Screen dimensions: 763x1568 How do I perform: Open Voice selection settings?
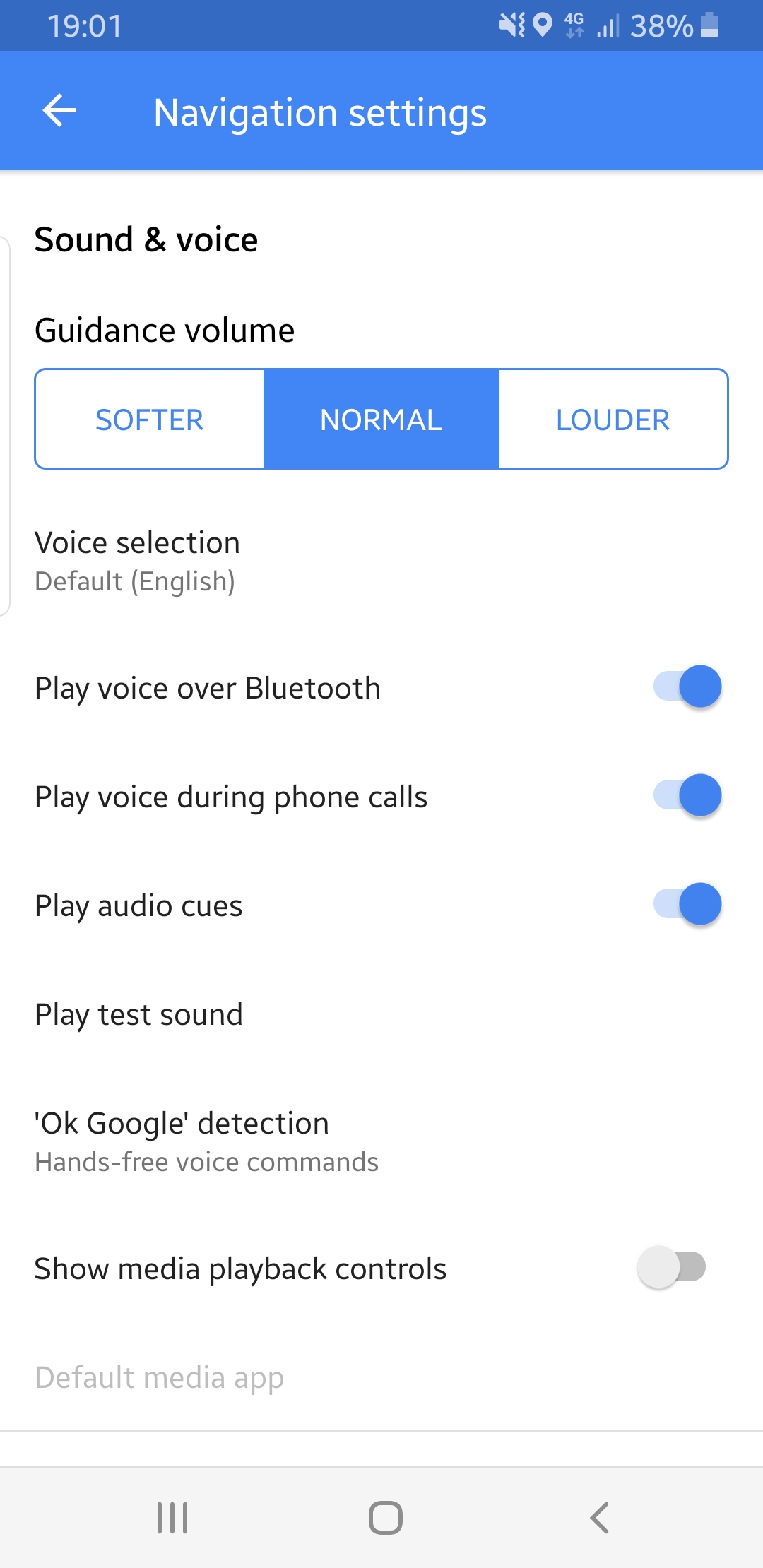coord(138,562)
